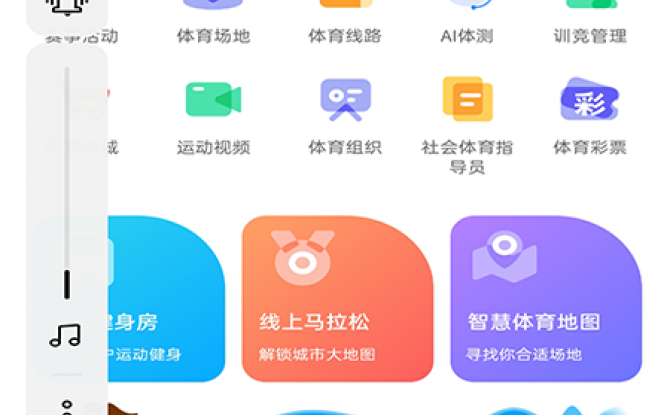Open 体育线路 sports routes

345,22
